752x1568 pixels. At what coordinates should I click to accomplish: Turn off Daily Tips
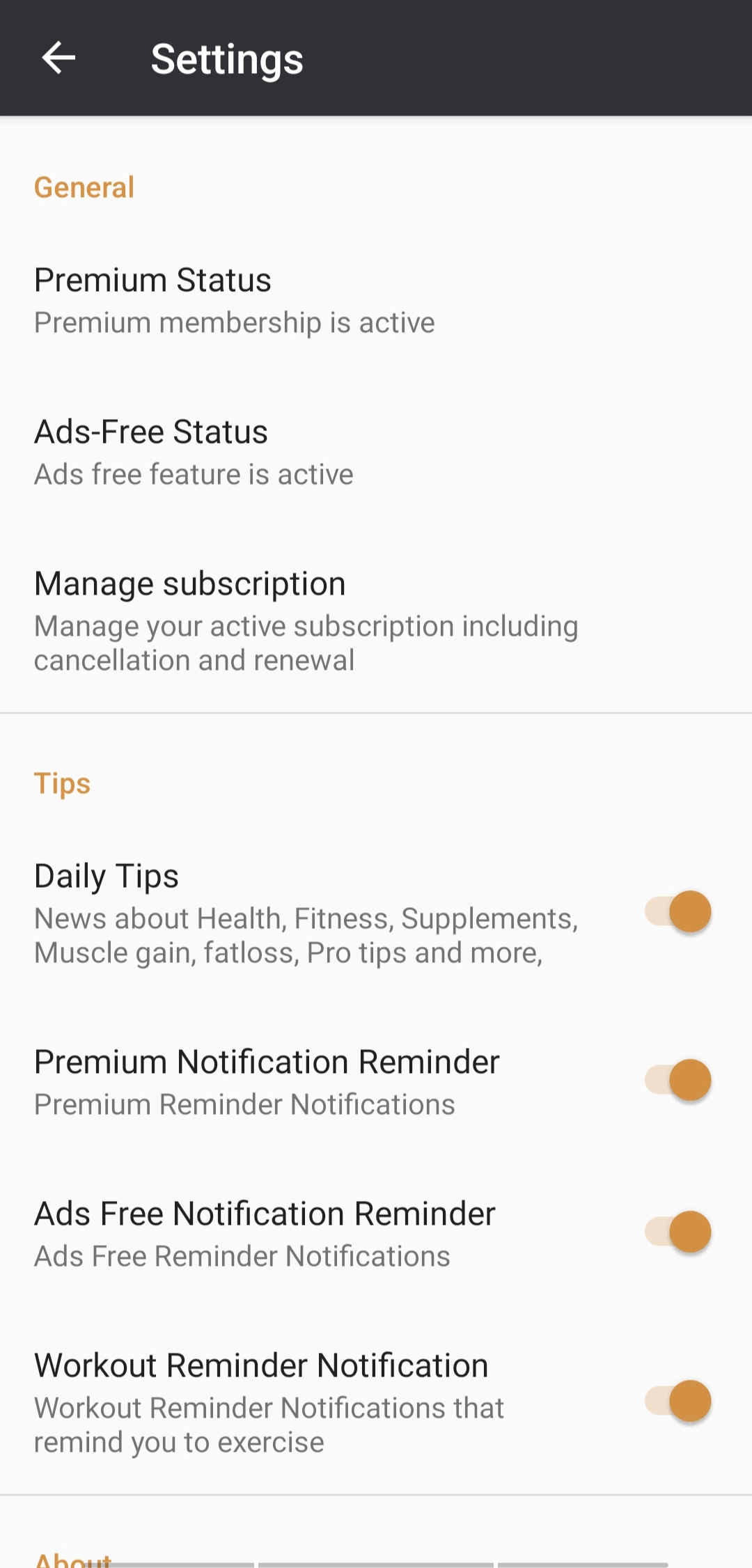(x=677, y=911)
